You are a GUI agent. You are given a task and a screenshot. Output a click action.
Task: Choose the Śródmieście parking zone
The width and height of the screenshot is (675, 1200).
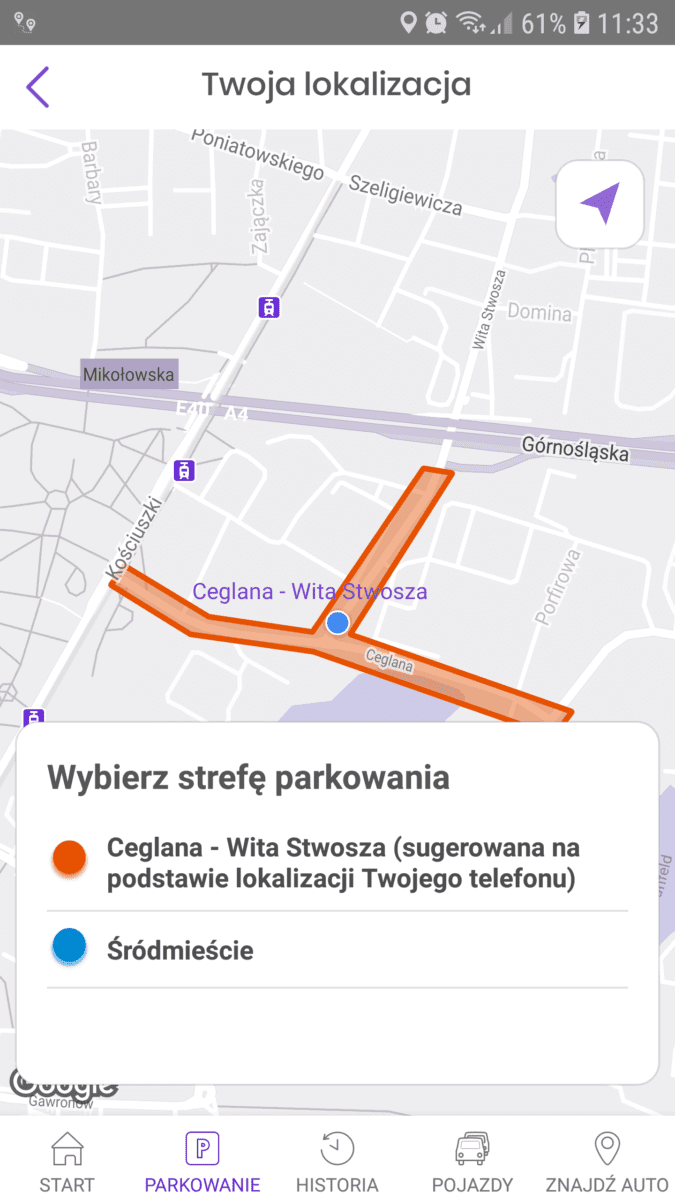(180, 949)
